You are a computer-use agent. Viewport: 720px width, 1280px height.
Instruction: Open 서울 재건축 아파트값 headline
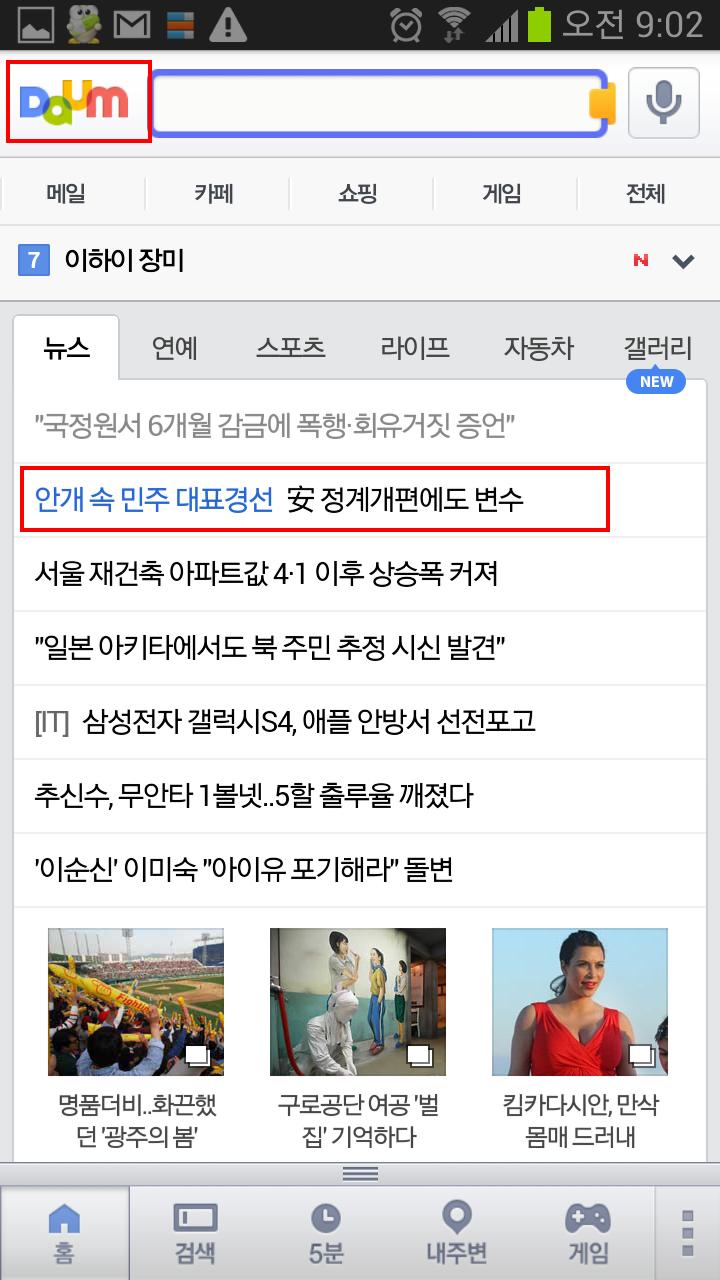coord(266,574)
